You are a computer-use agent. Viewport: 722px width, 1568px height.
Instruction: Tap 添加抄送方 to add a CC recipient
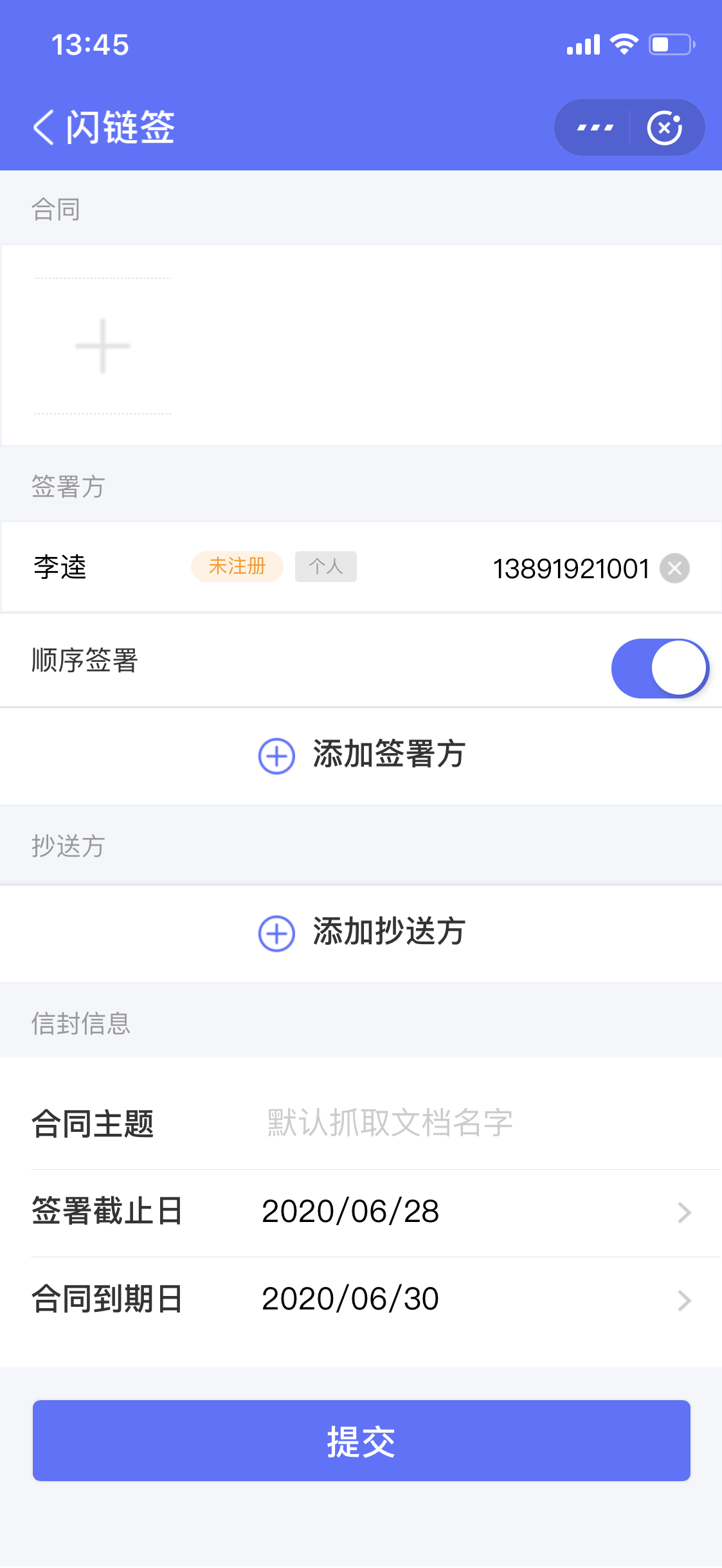[361, 933]
